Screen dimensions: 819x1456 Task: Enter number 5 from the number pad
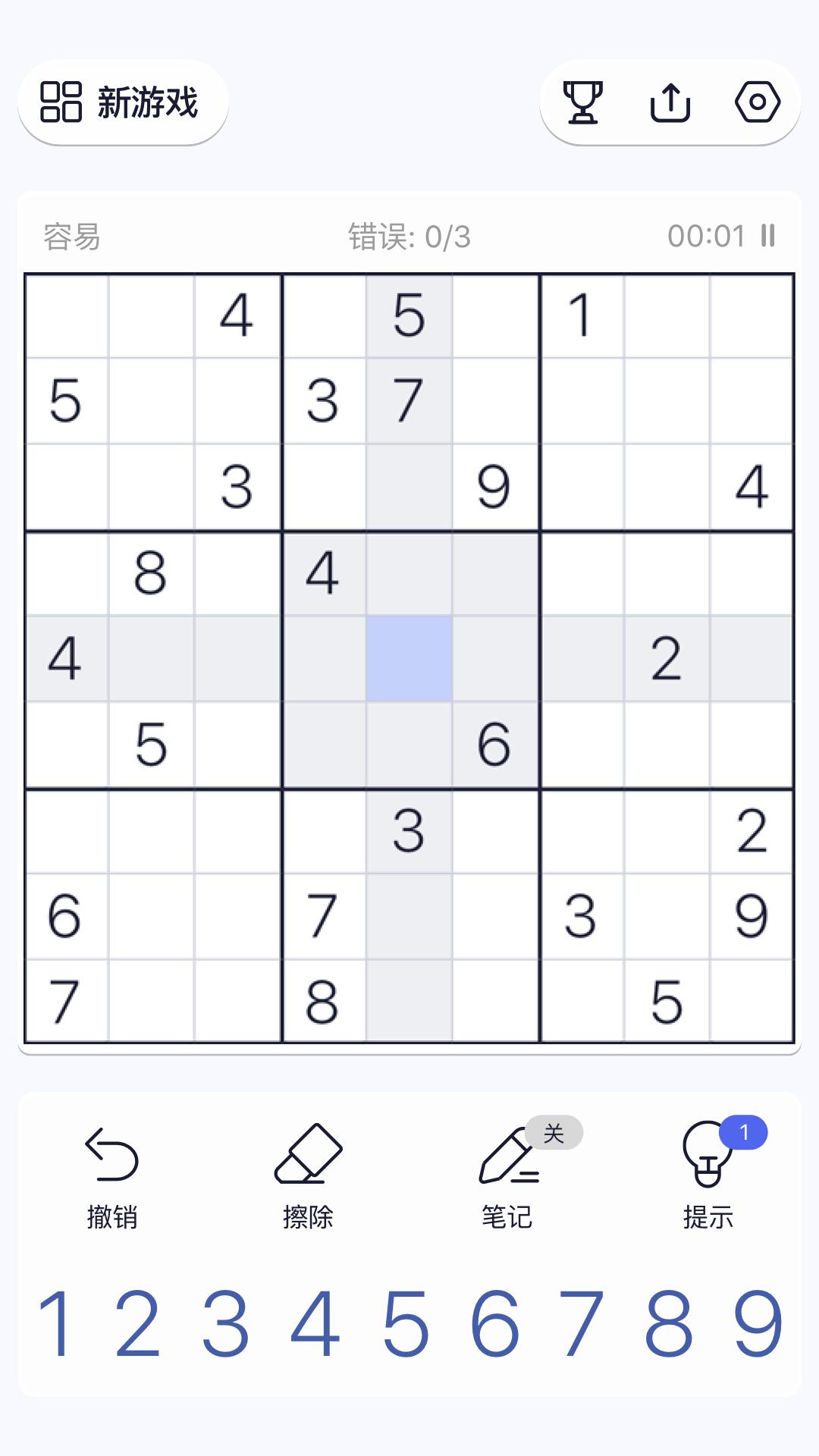(x=406, y=1324)
